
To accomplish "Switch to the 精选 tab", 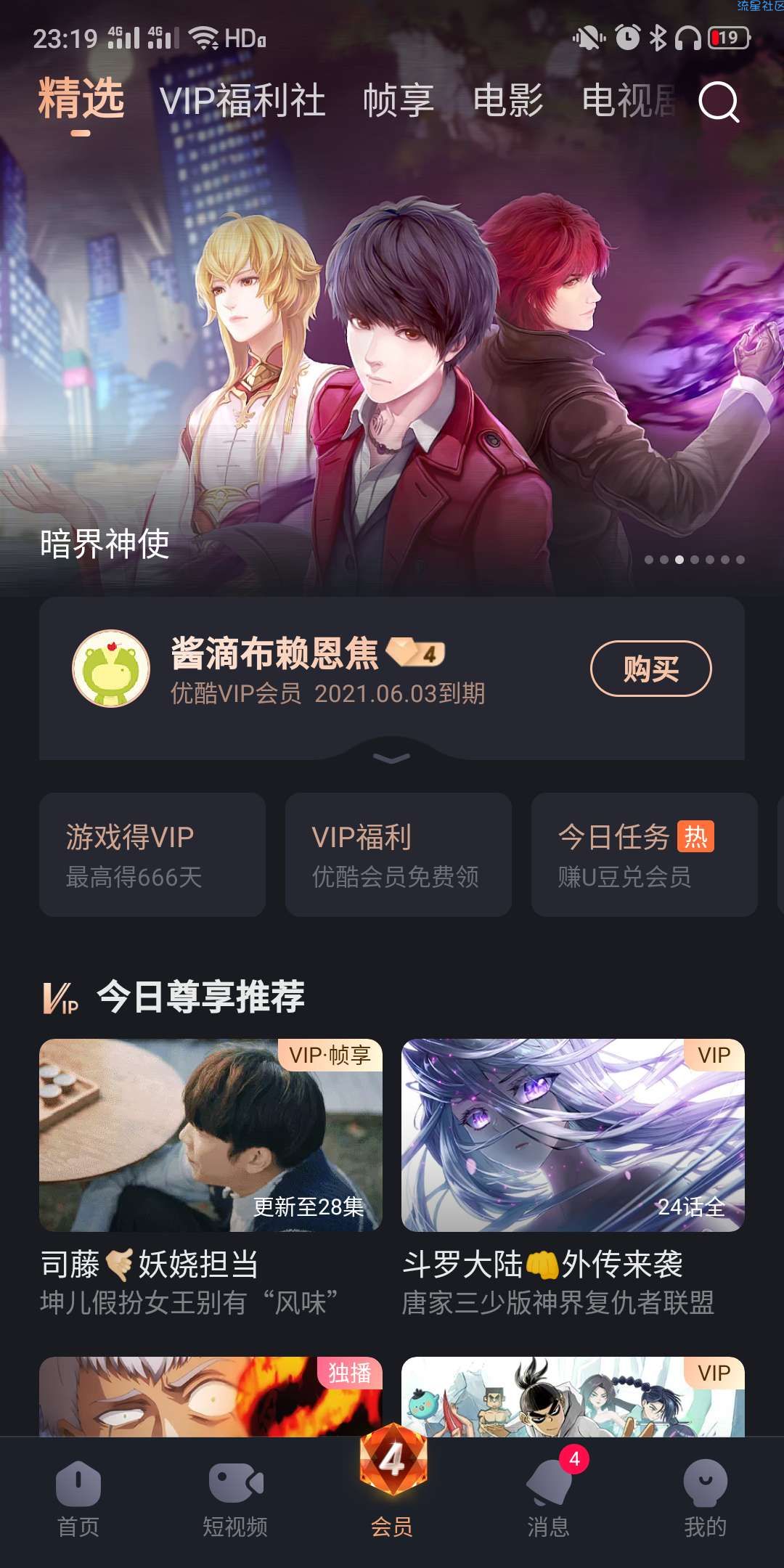I will click(x=81, y=100).
